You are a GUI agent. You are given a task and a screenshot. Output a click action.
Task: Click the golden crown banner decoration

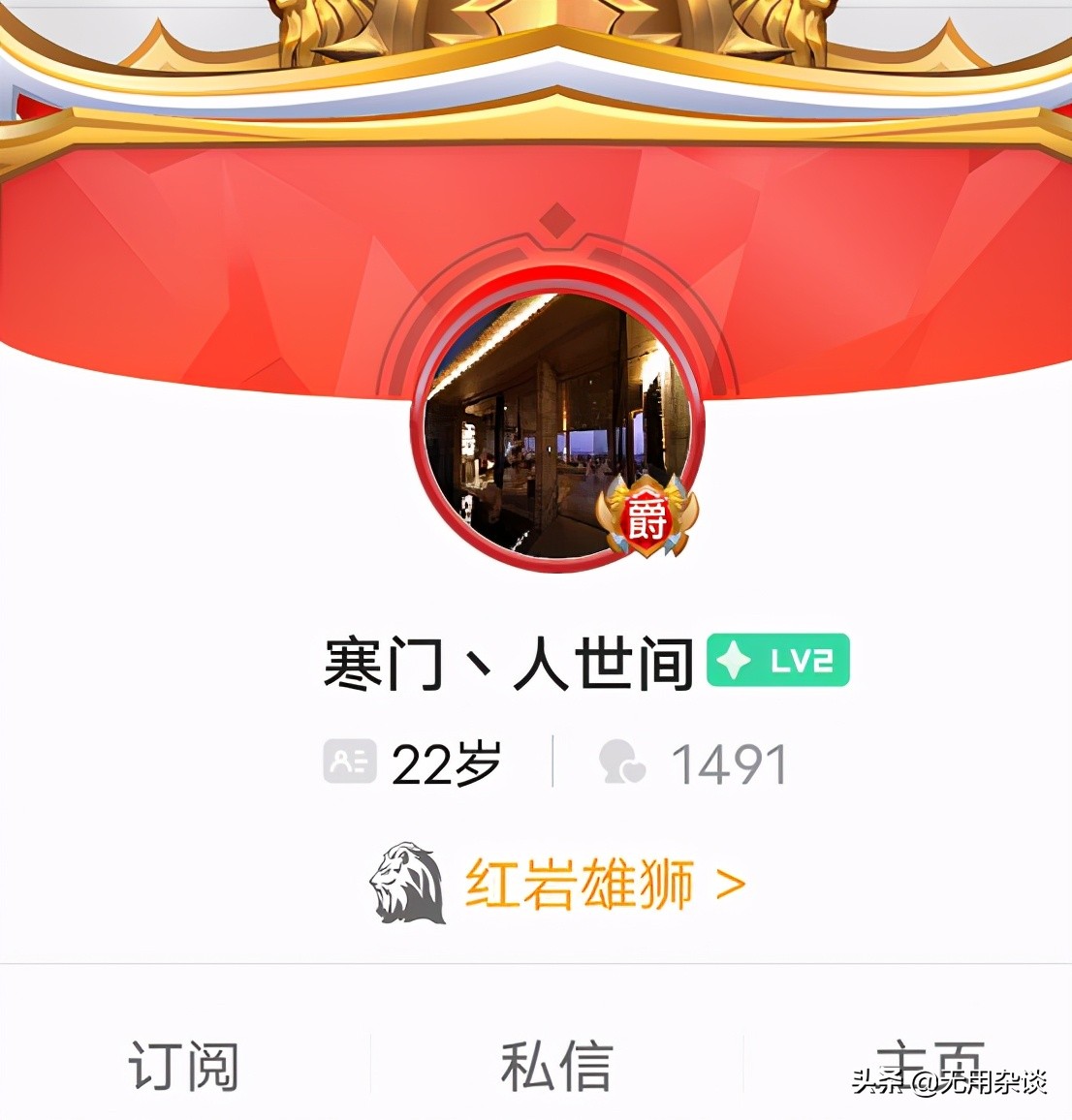(536, 58)
